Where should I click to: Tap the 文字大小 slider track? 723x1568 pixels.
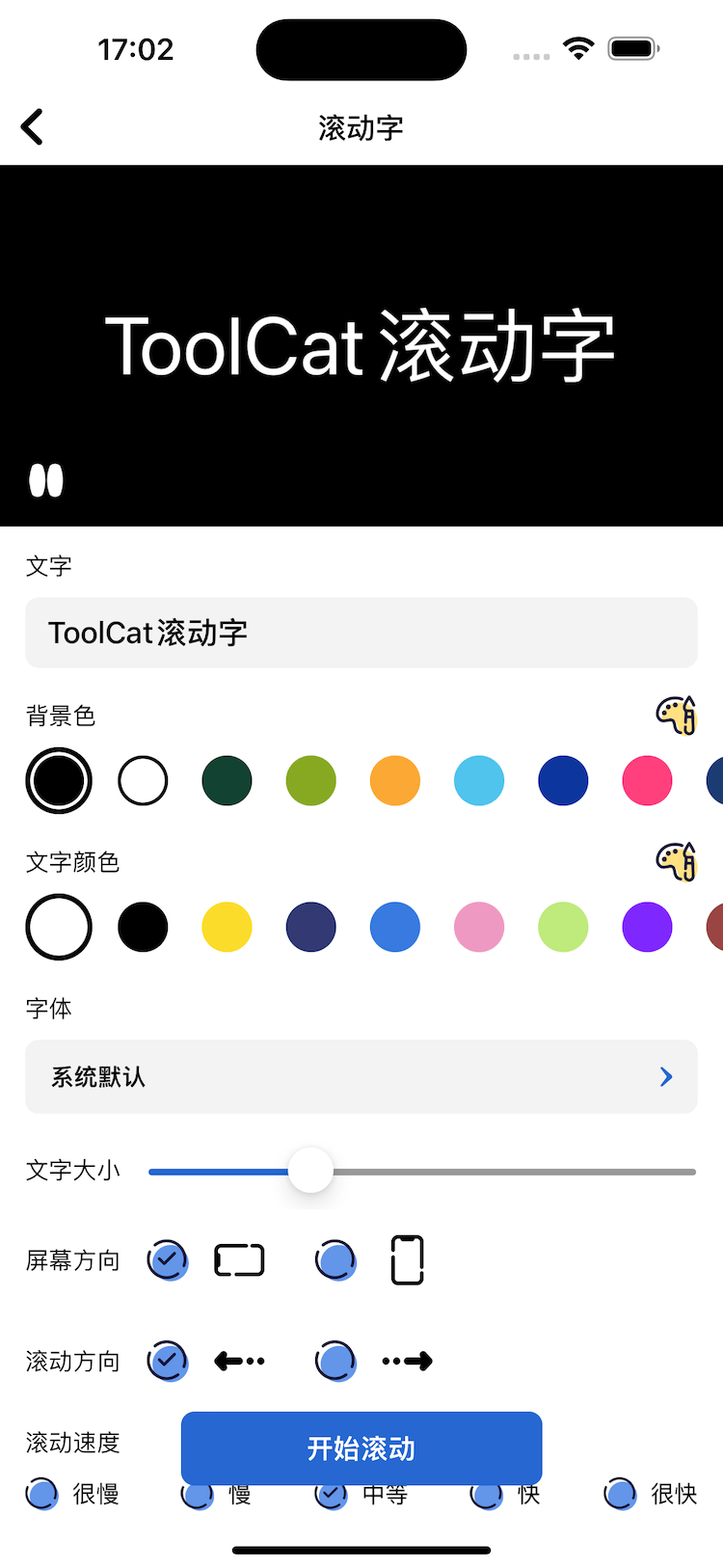(511, 1172)
